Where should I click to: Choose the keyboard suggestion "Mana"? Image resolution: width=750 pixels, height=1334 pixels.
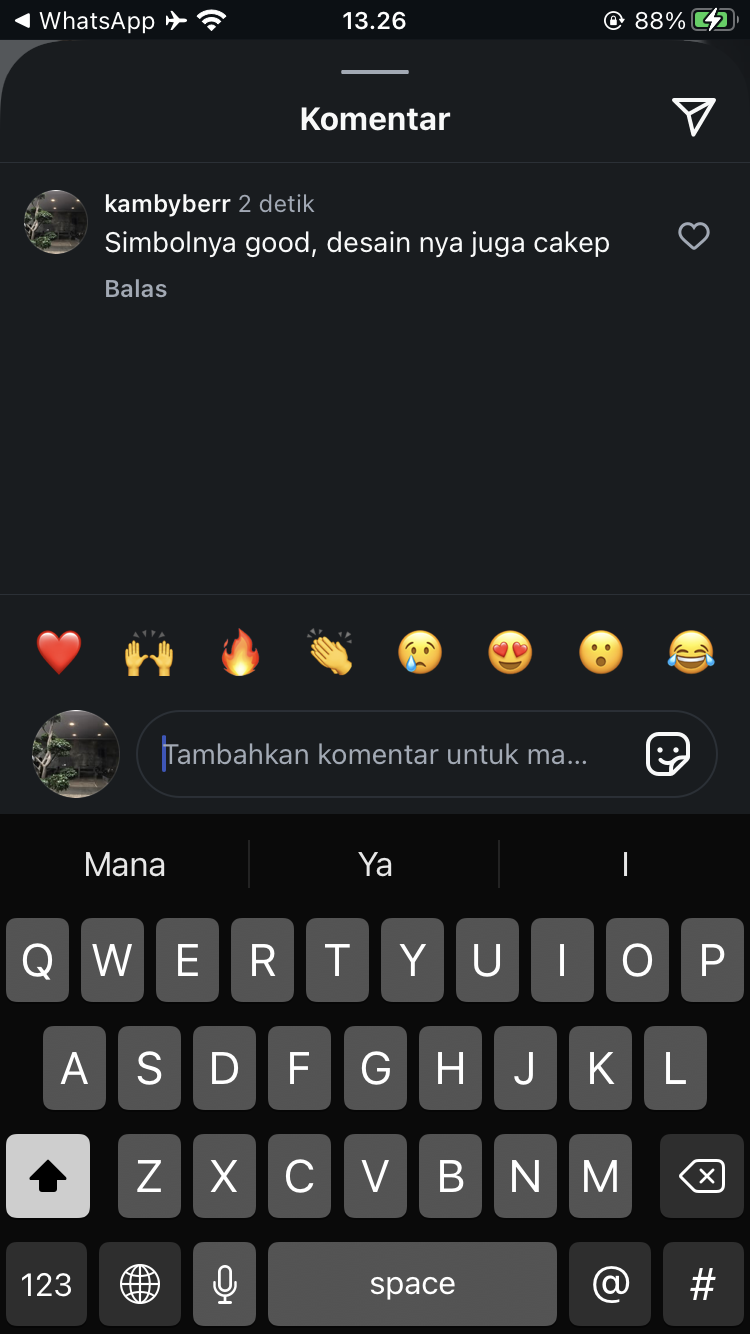pyautogui.click(x=125, y=864)
